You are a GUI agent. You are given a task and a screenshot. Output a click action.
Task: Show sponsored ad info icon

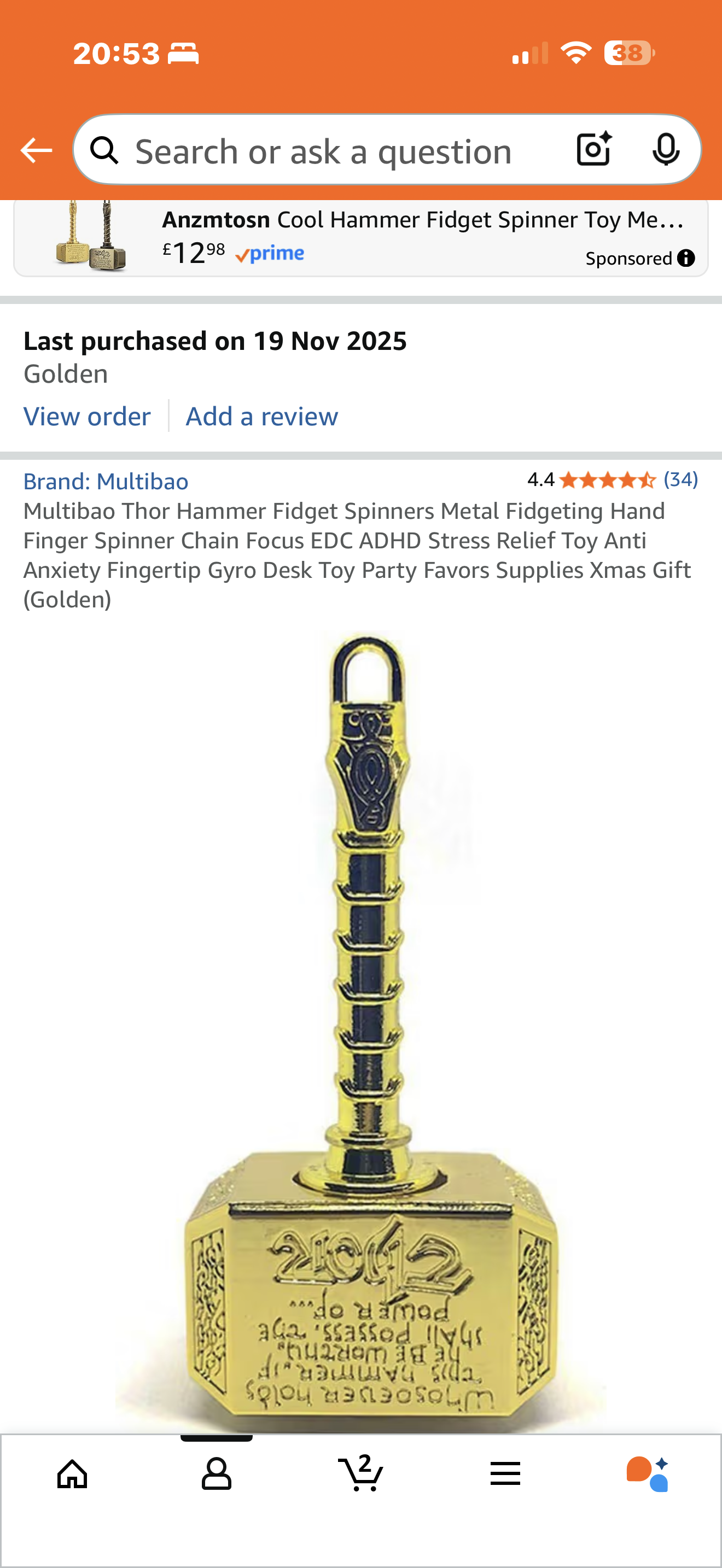pos(686,258)
